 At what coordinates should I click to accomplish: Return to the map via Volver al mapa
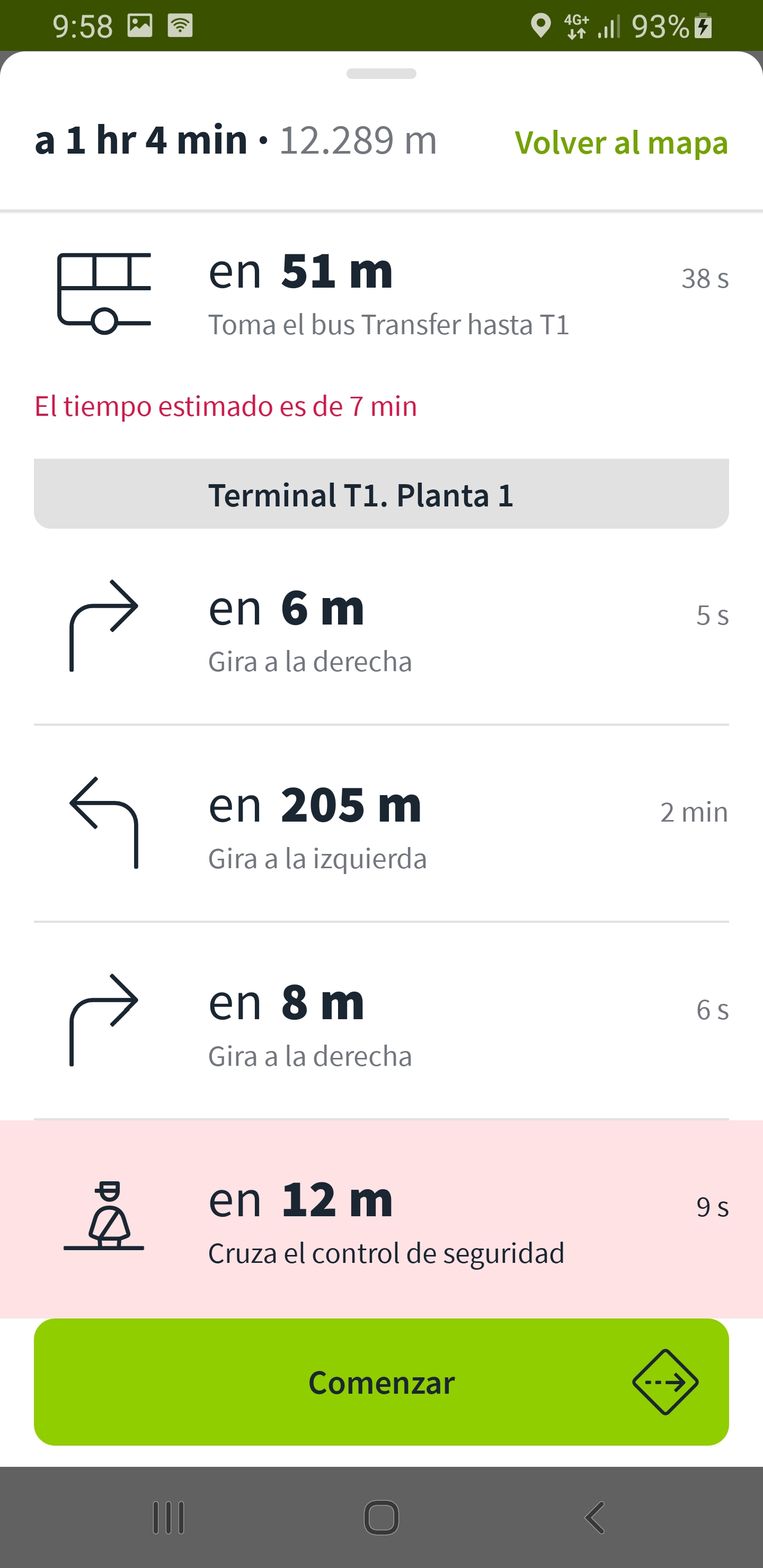coord(620,143)
